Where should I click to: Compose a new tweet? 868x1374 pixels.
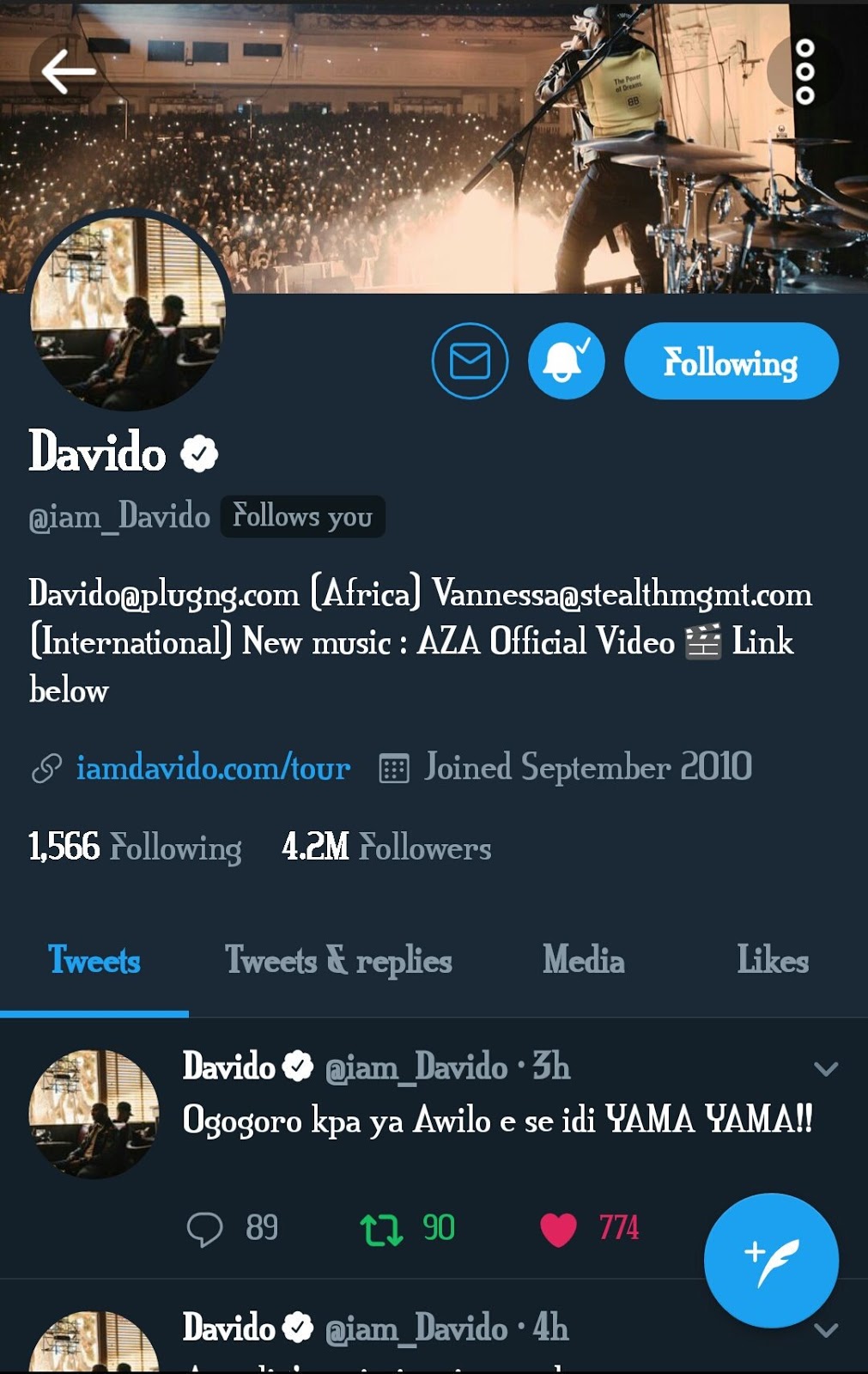click(770, 1260)
